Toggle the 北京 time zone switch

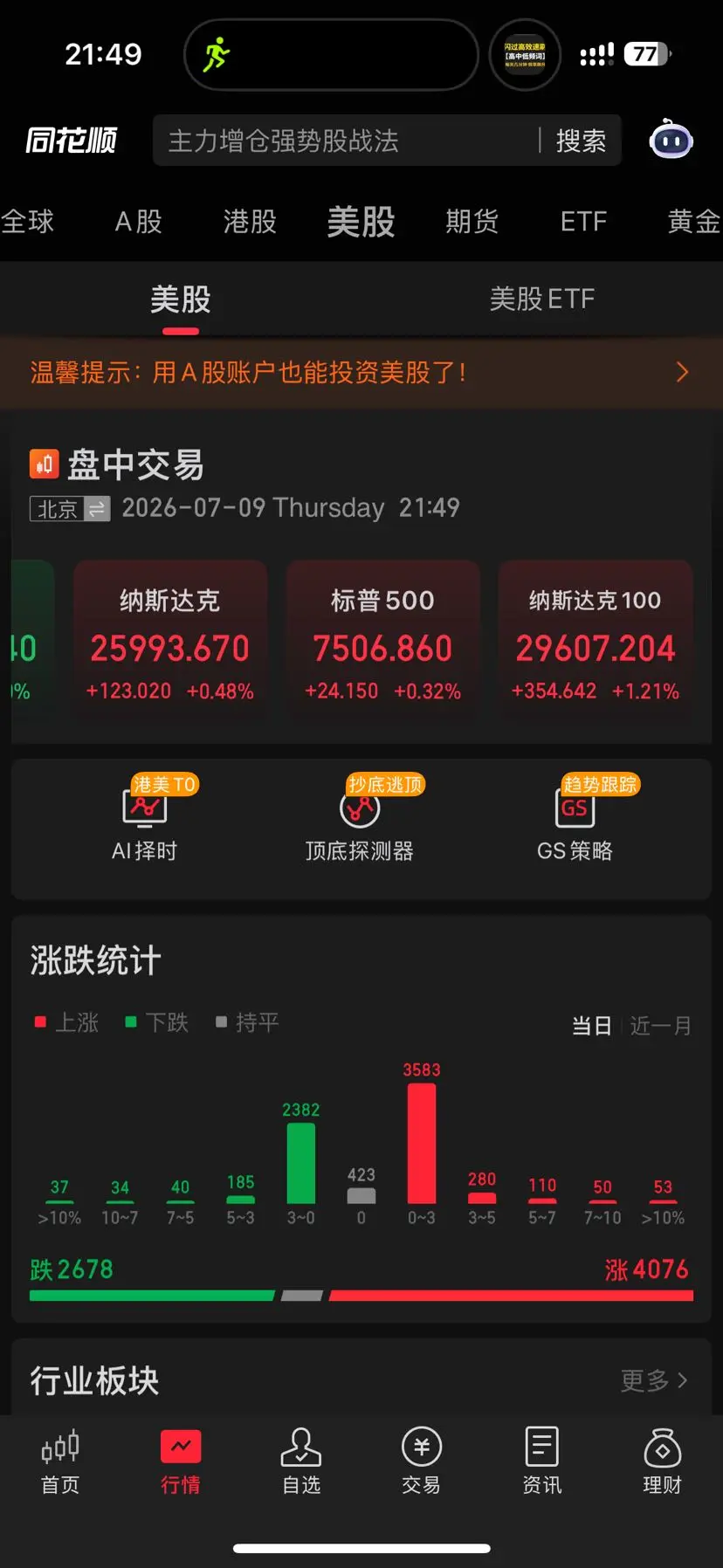point(70,508)
